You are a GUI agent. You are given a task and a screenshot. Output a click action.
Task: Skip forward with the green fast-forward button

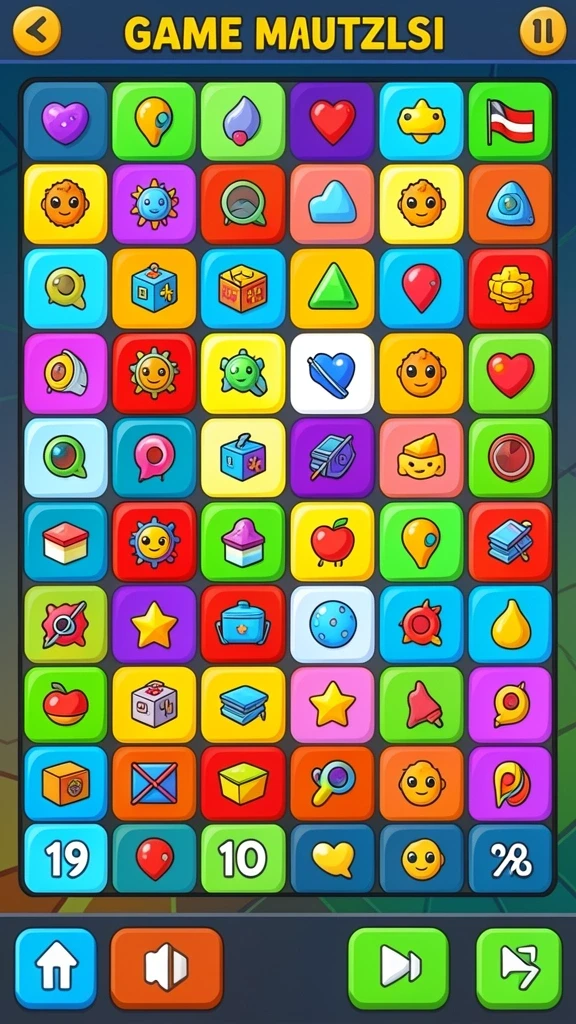(x=398, y=968)
